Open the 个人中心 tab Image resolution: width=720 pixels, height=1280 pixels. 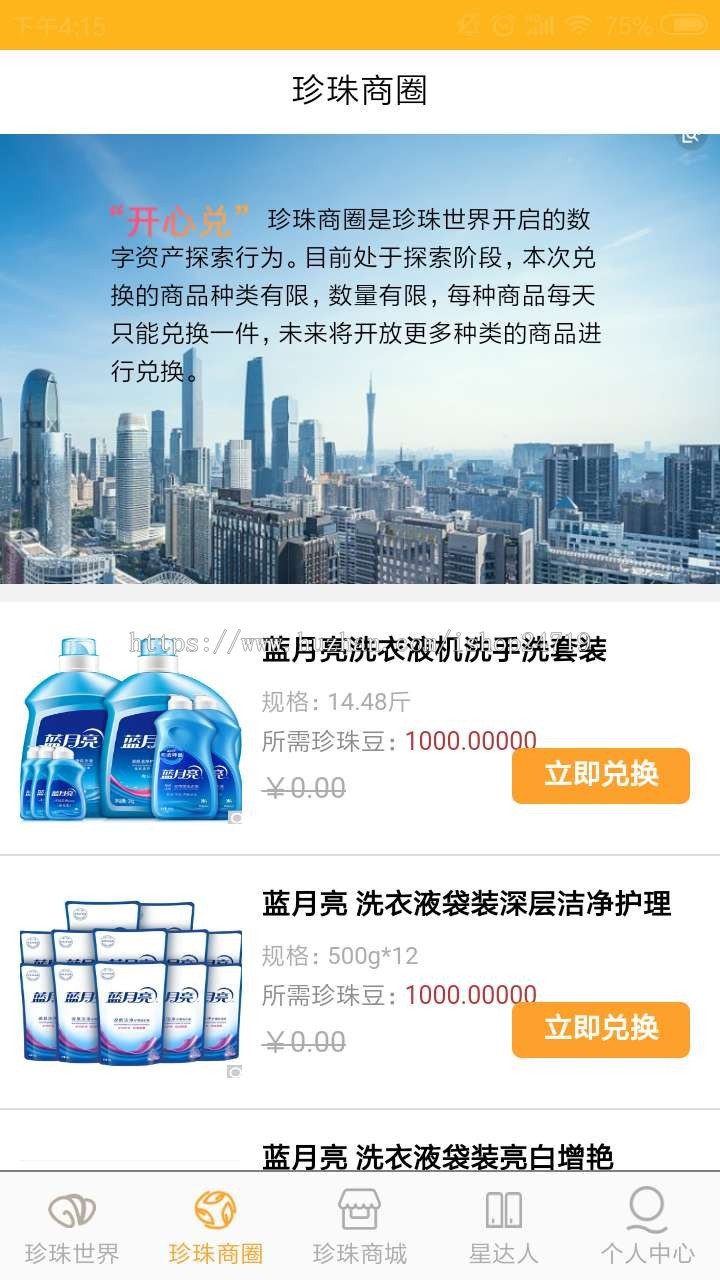[647, 1226]
